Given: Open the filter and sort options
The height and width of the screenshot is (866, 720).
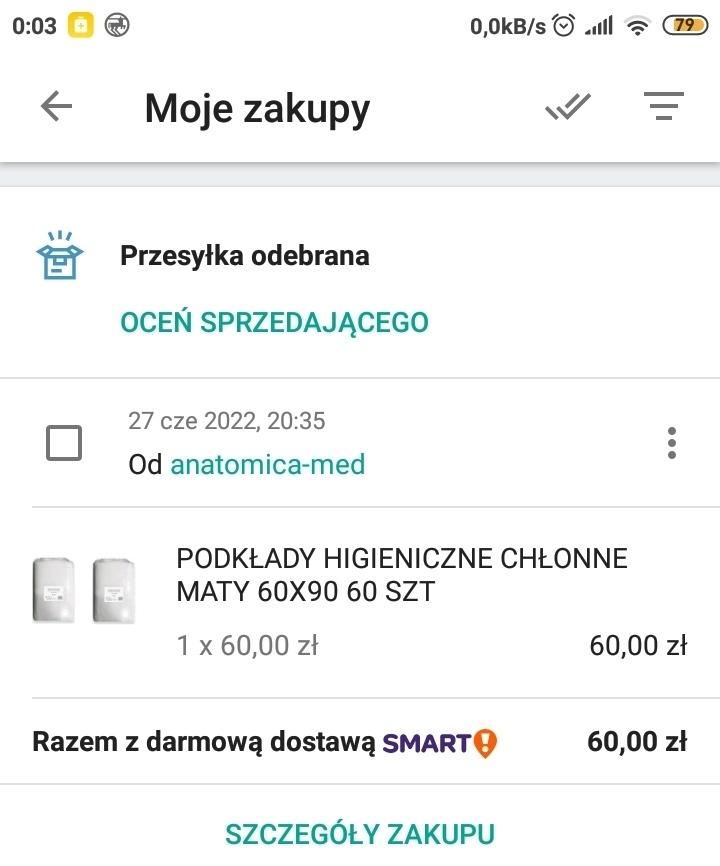Looking at the screenshot, I should pos(663,107).
